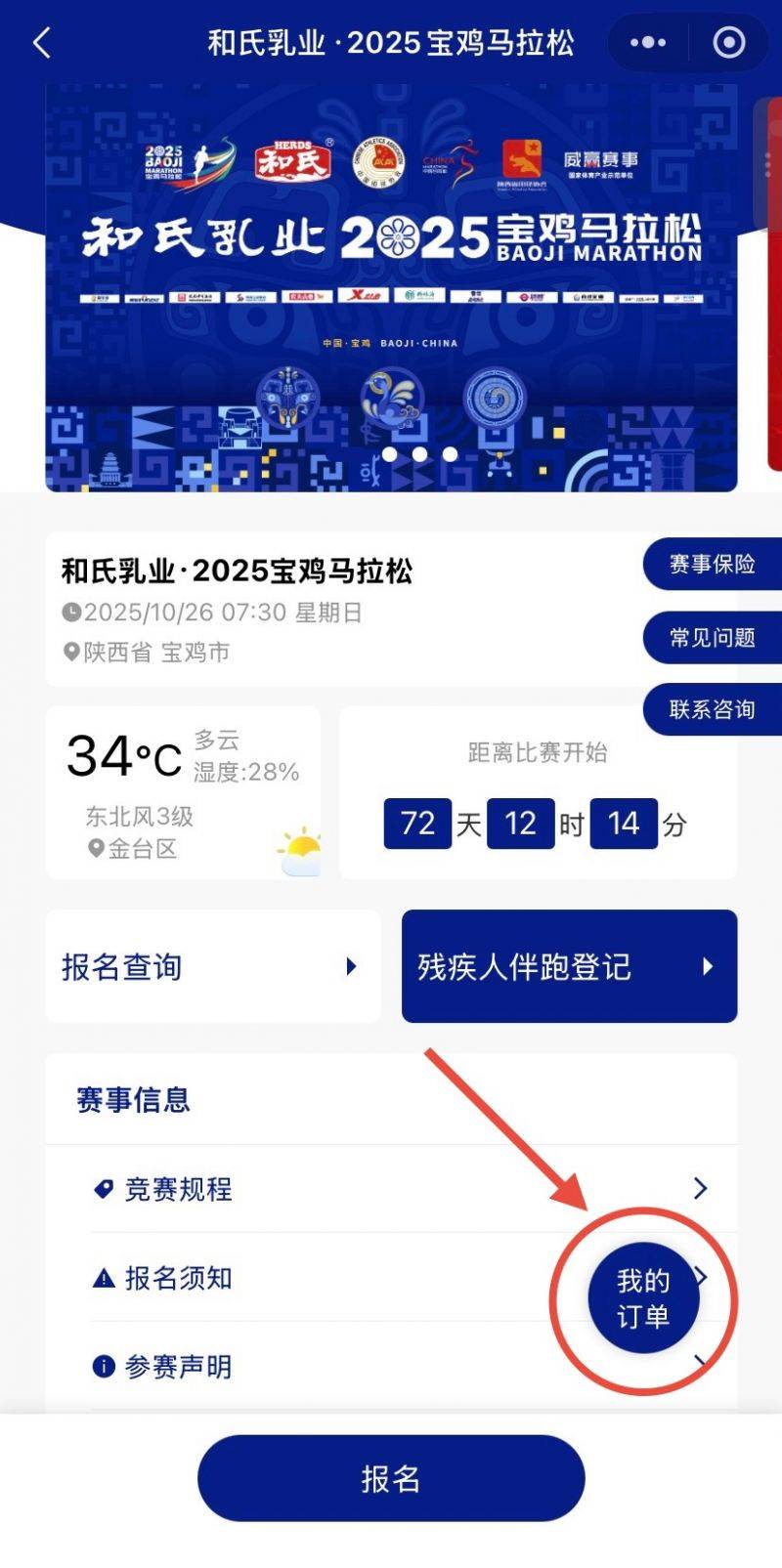This screenshot has width=782, height=1568.
Task: Tap the 报名 registration button
Action: coord(390,1478)
